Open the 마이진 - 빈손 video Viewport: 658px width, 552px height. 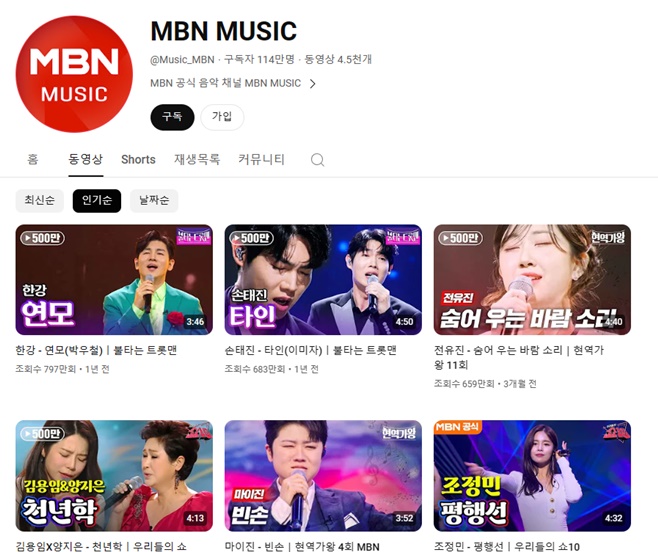pyautogui.click(x=323, y=475)
